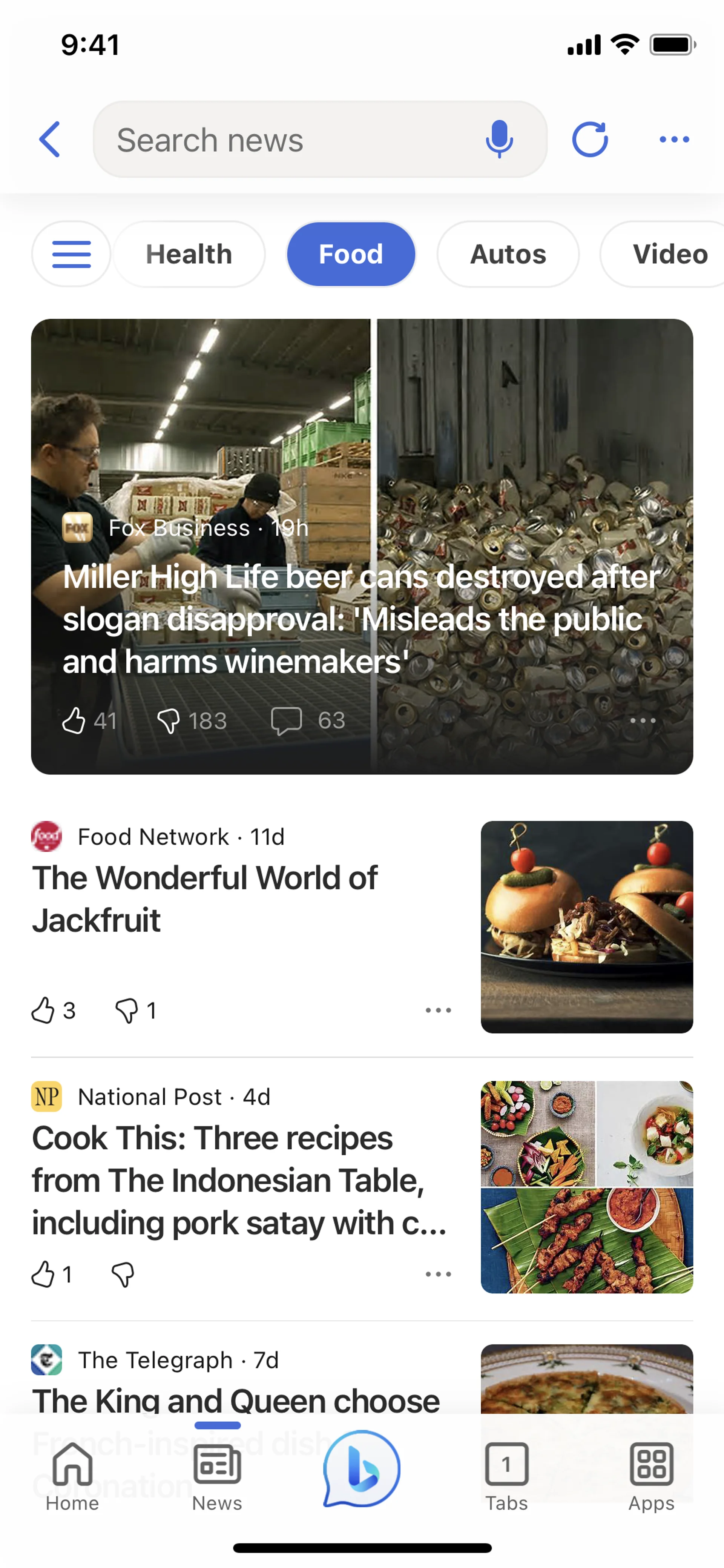This screenshot has width=724, height=1568.
Task: Refresh the news feed
Action: coord(589,140)
